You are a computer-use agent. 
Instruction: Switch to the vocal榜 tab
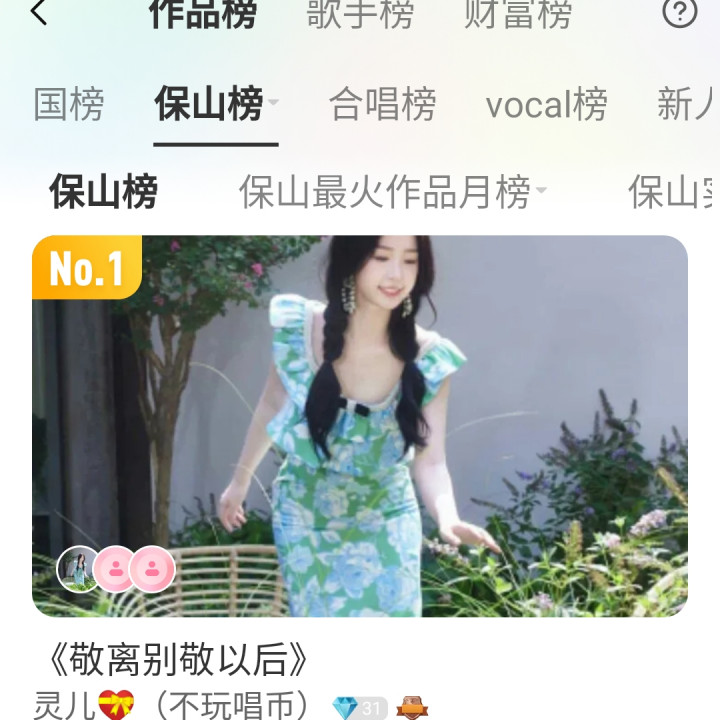(546, 104)
